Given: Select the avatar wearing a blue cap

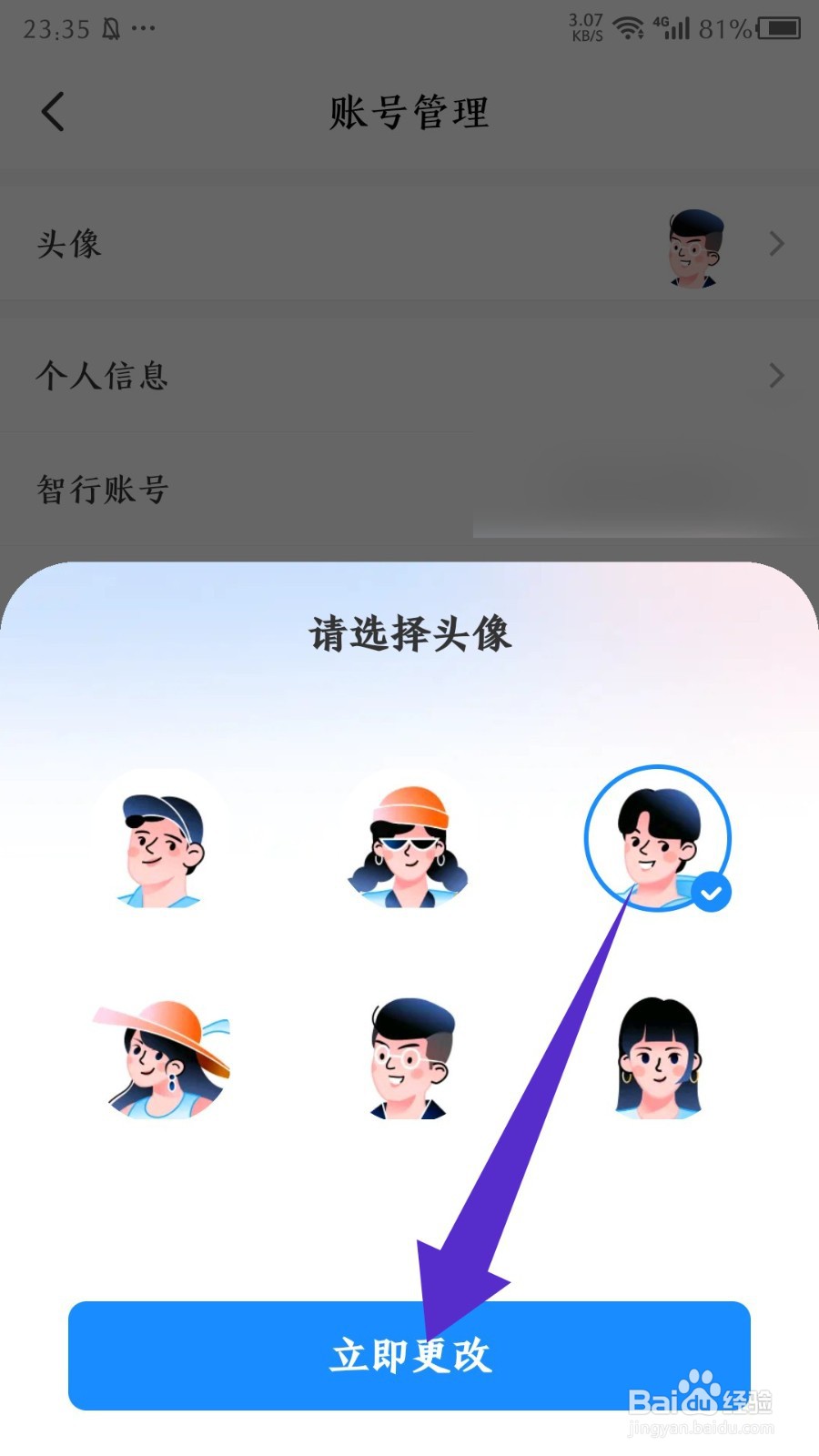Looking at the screenshot, I should pos(162,844).
